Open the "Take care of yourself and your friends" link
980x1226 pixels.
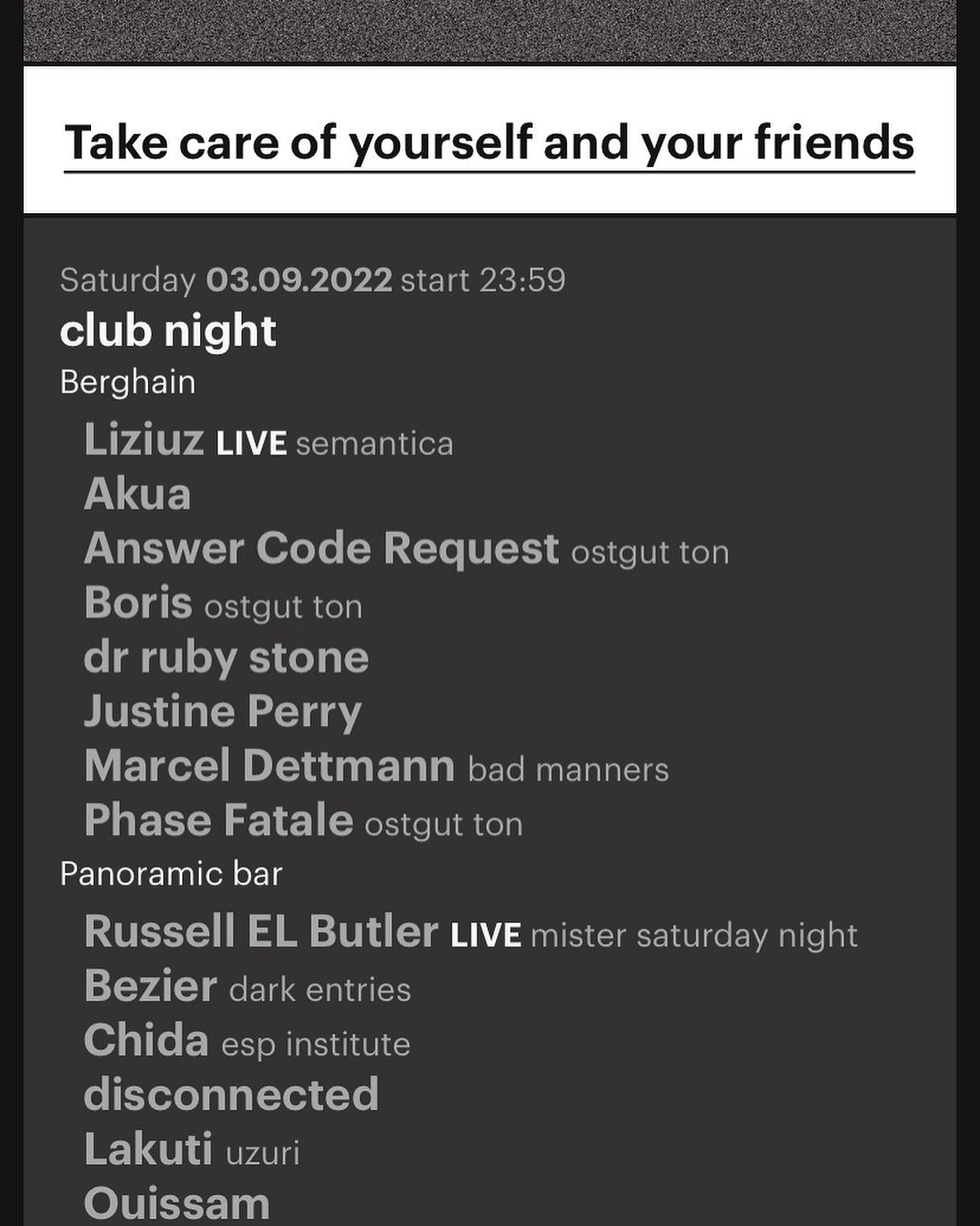tap(489, 143)
